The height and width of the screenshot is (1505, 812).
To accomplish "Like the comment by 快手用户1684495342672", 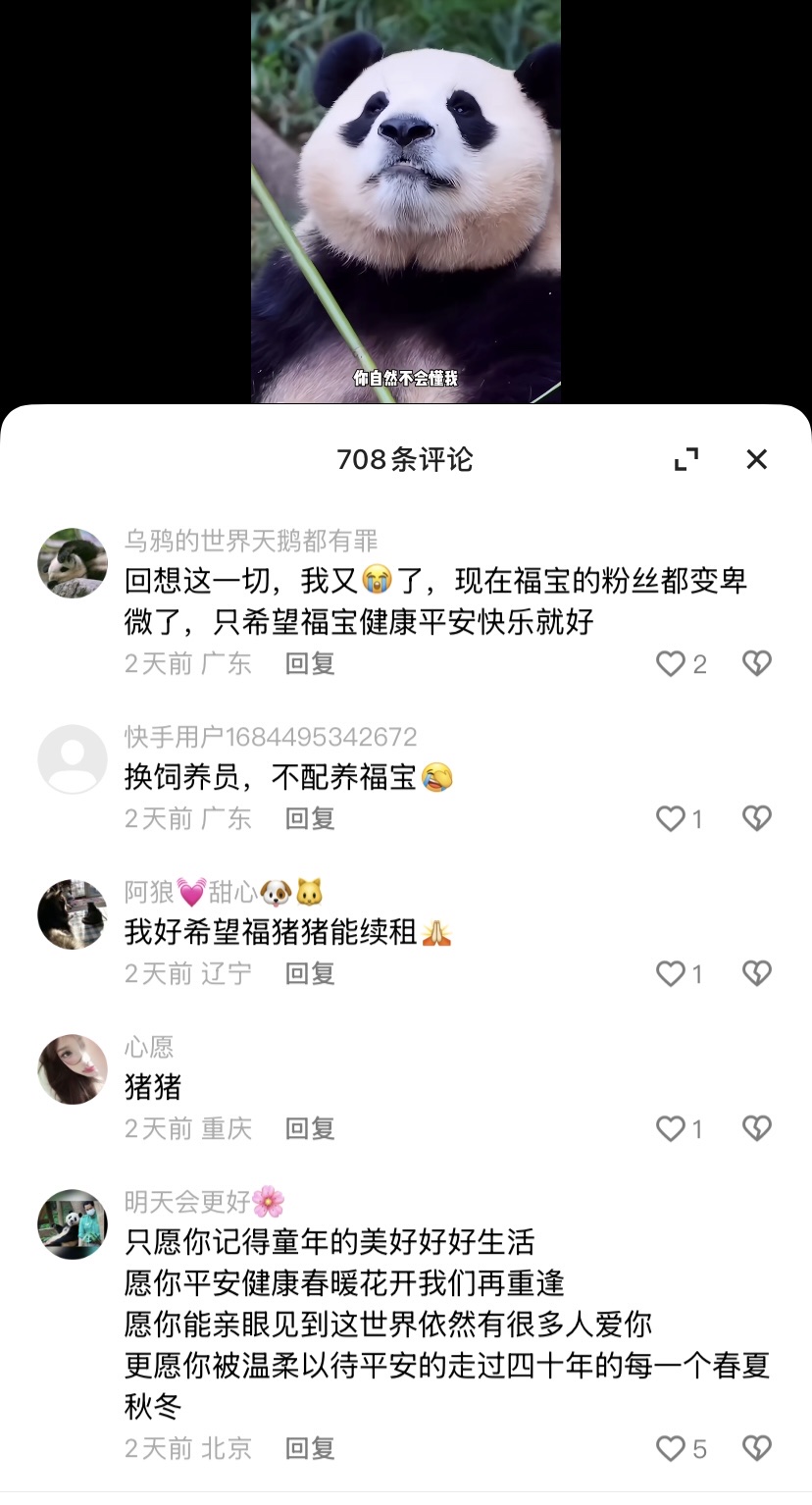I will 671,819.
